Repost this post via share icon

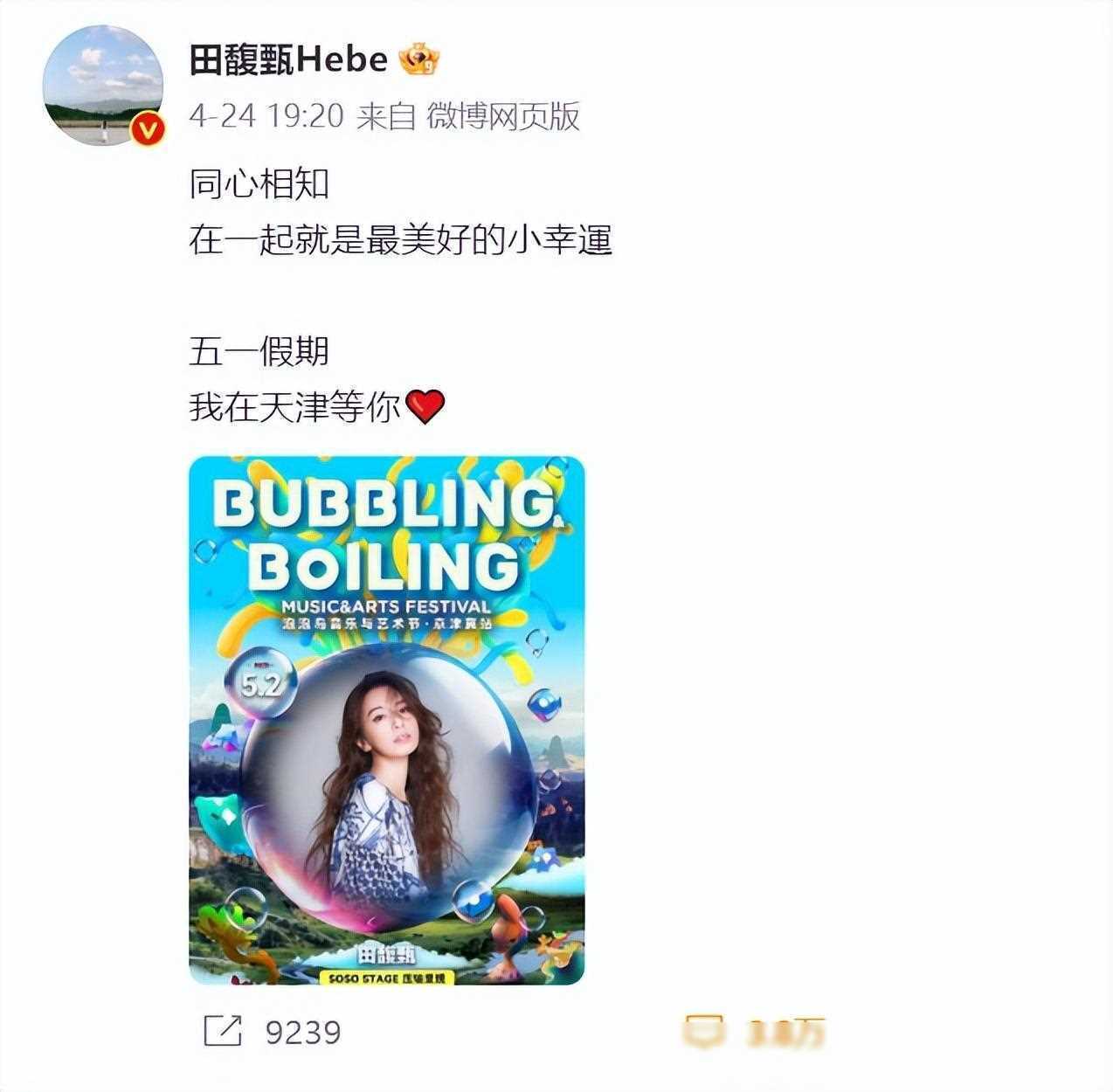pos(222,1031)
